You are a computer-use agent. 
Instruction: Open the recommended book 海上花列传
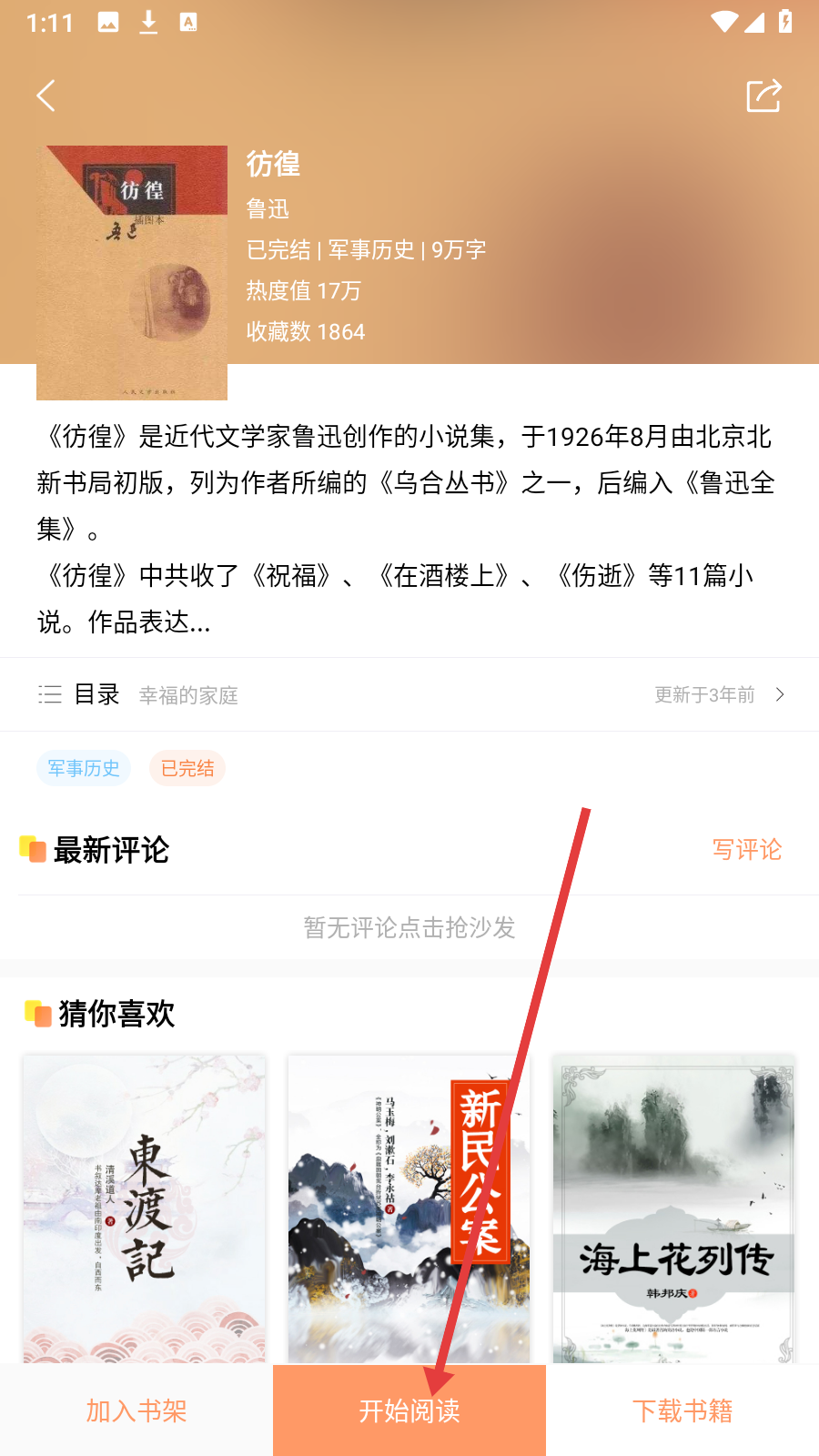point(673,1208)
